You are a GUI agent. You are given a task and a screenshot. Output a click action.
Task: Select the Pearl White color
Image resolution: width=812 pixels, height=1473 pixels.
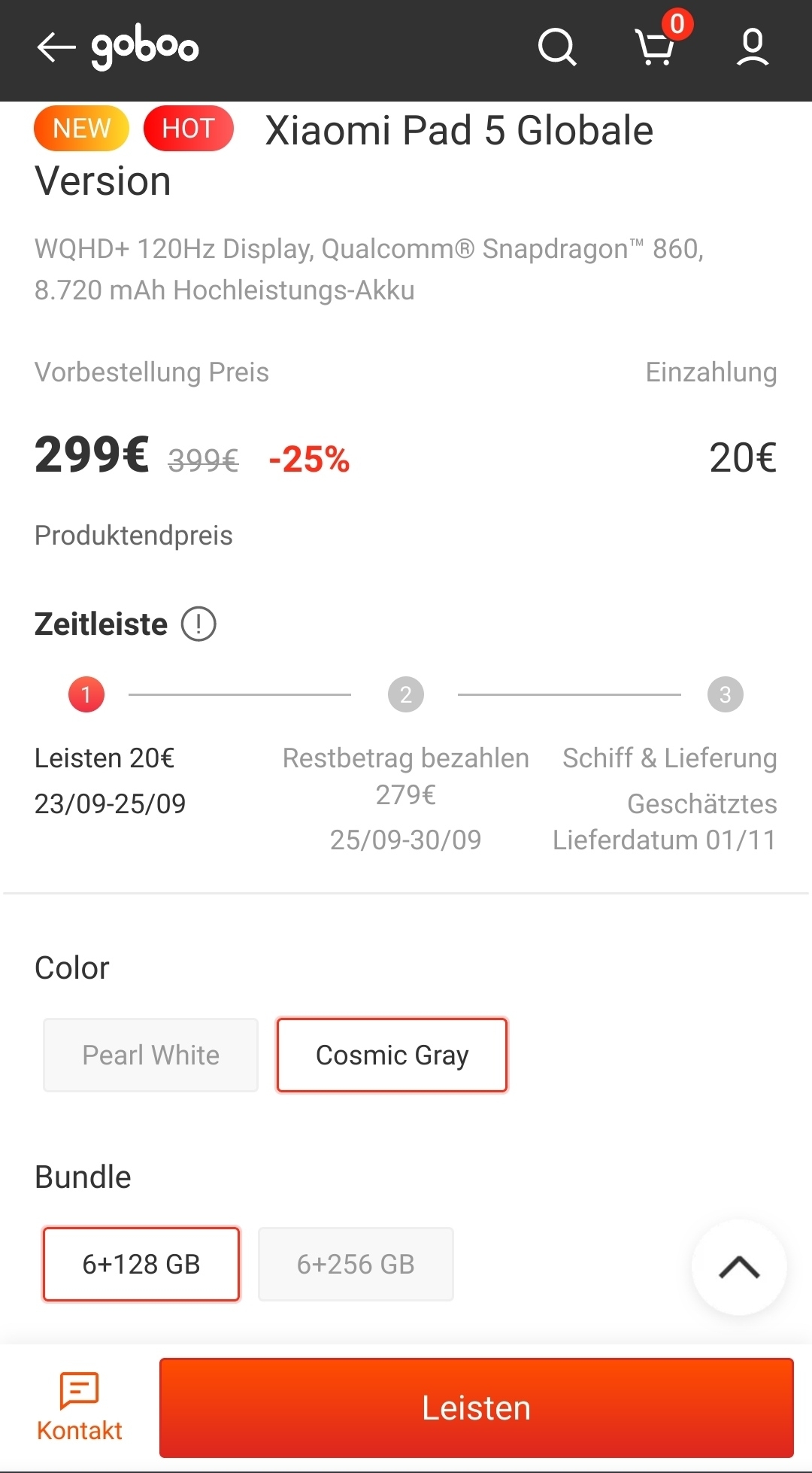click(x=150, y=1055)
